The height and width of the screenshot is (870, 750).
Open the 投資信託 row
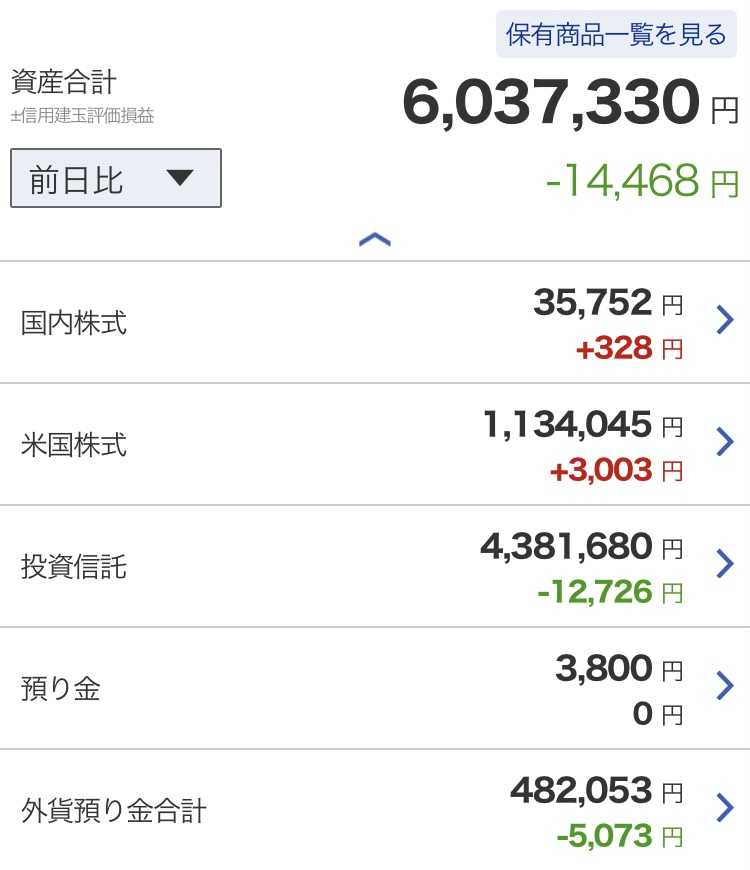[375, 566]
